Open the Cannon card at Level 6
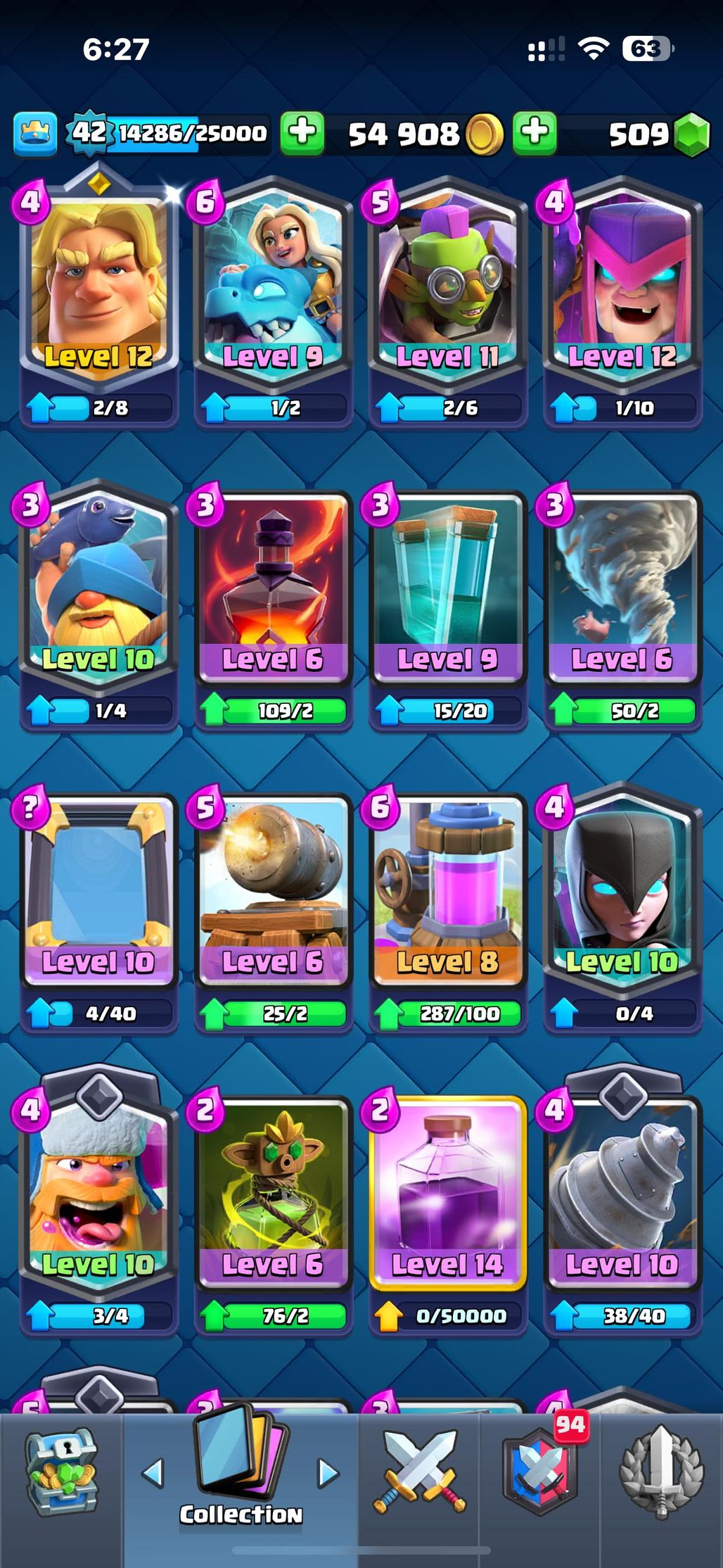Screen dimensions: 723x1568 pos(273,909)
